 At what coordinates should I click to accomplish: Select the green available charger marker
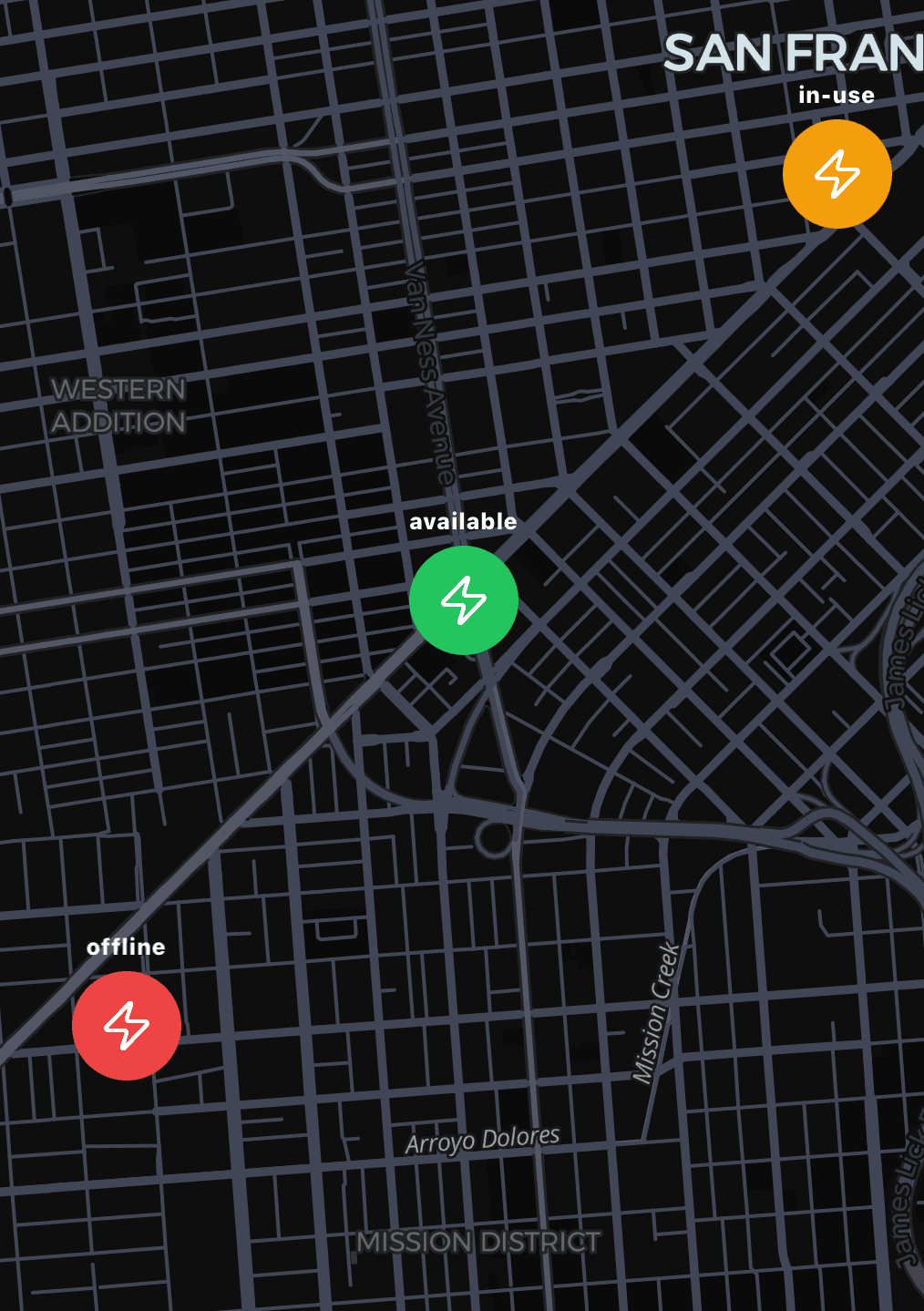463,600
